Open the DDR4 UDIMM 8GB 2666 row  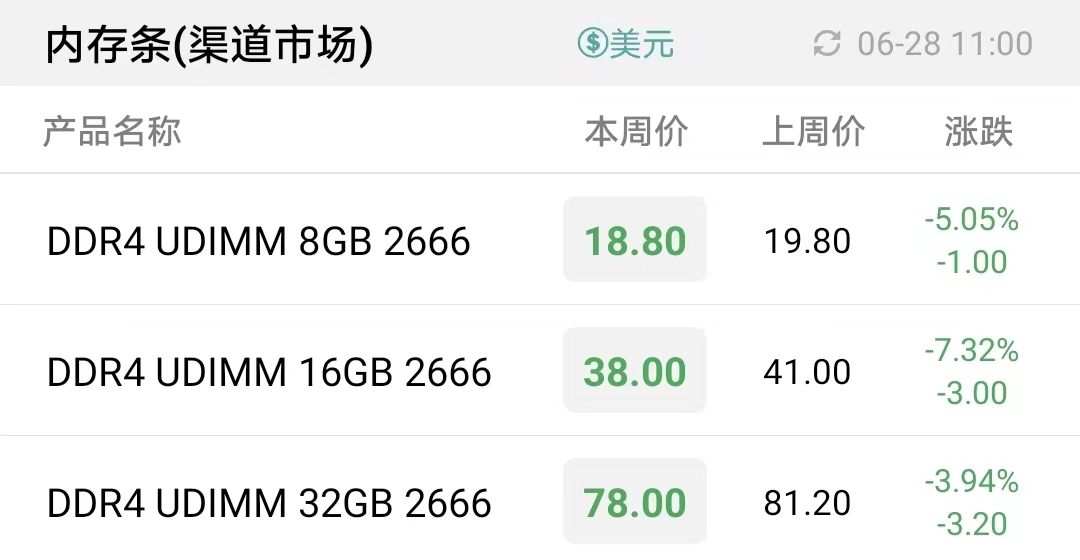coord(540,239)
